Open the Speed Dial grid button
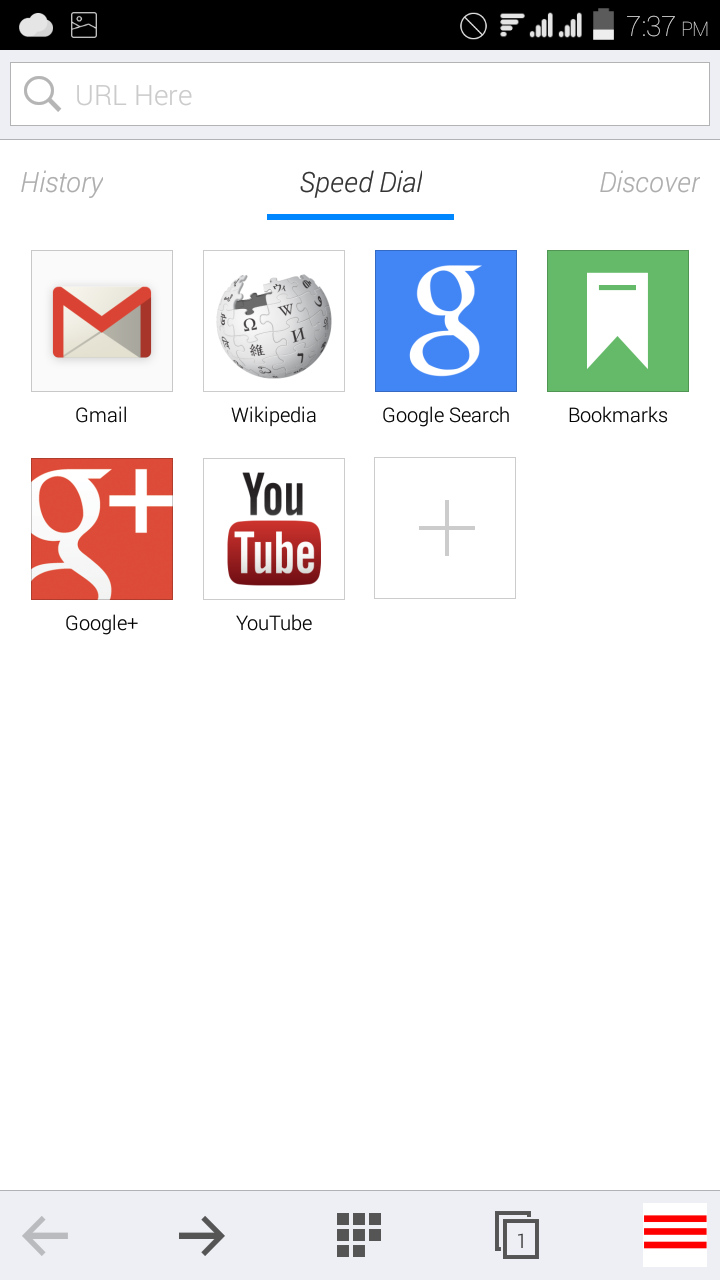Image resolution: width=720 pixels, height=1280 pixels. tap(358, 1235)
